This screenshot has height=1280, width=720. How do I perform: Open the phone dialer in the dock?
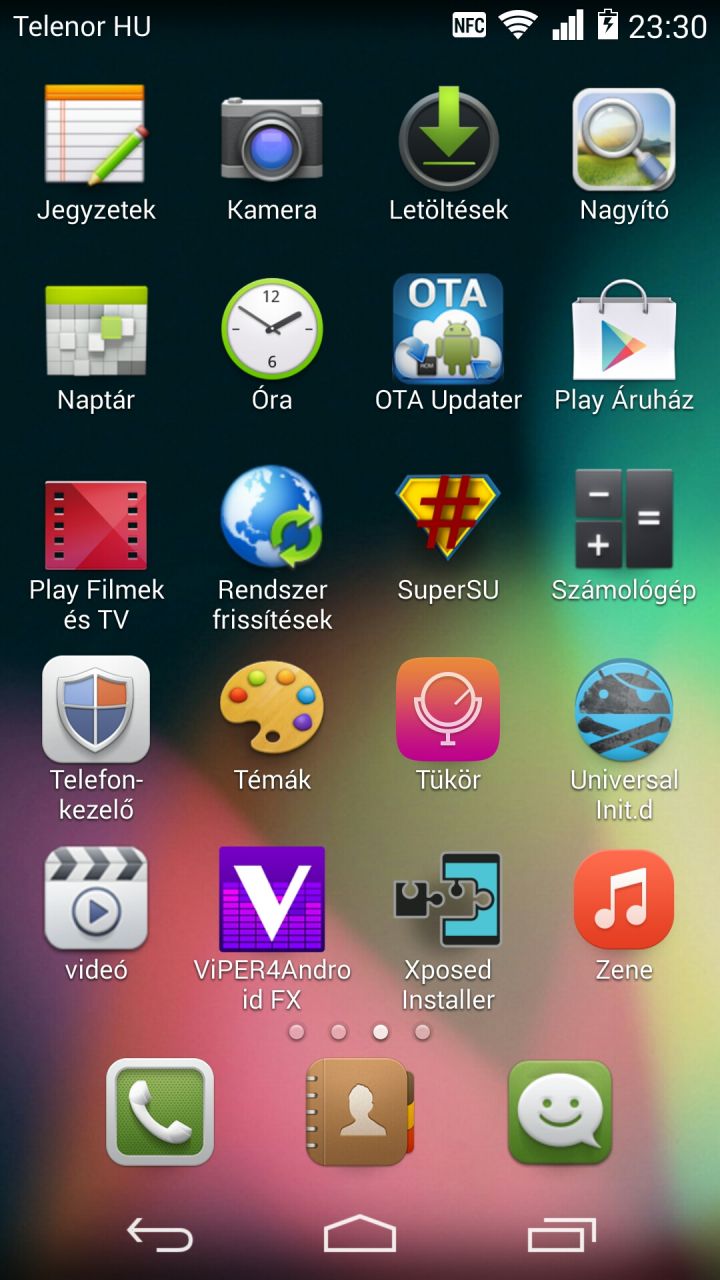(x=160, y=1112)
